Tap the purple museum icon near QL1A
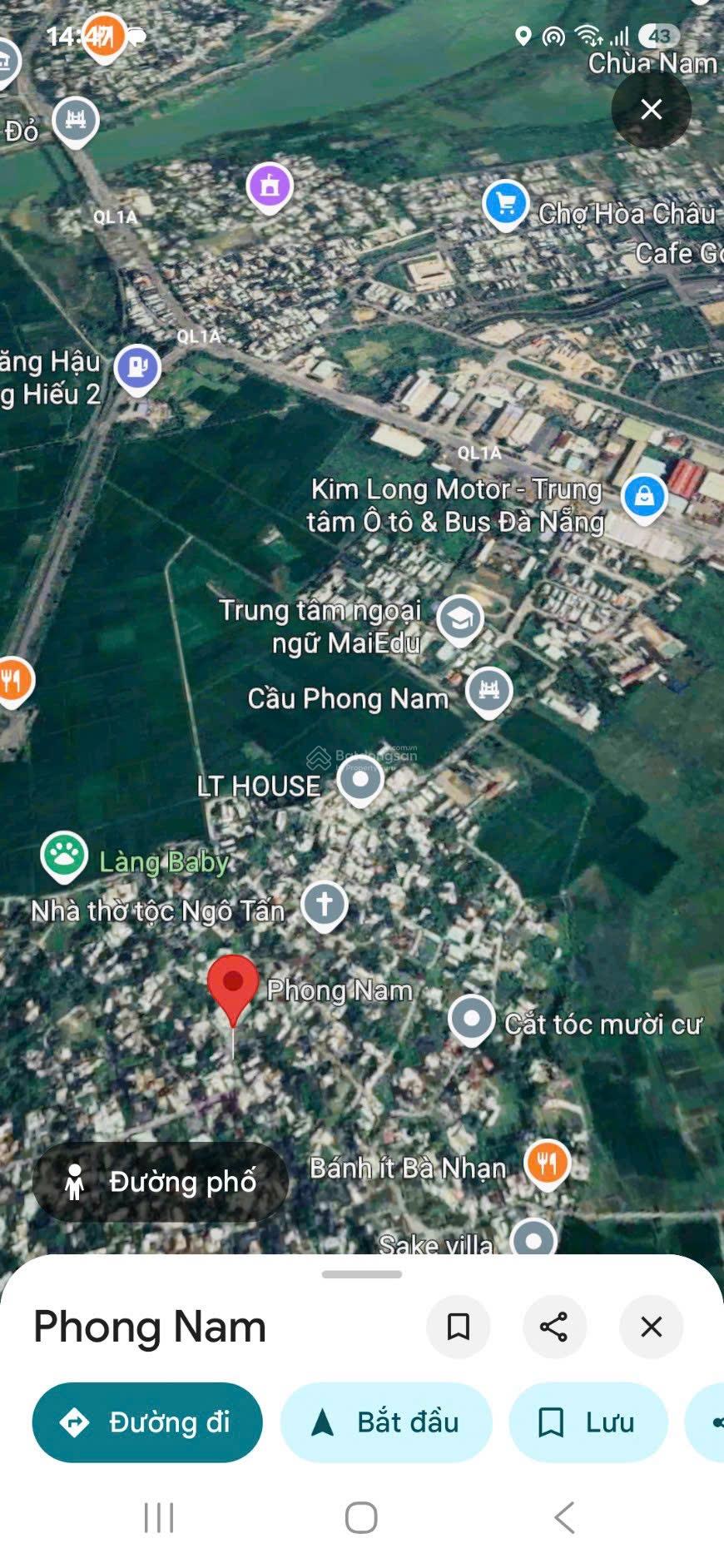 [268, 187]
